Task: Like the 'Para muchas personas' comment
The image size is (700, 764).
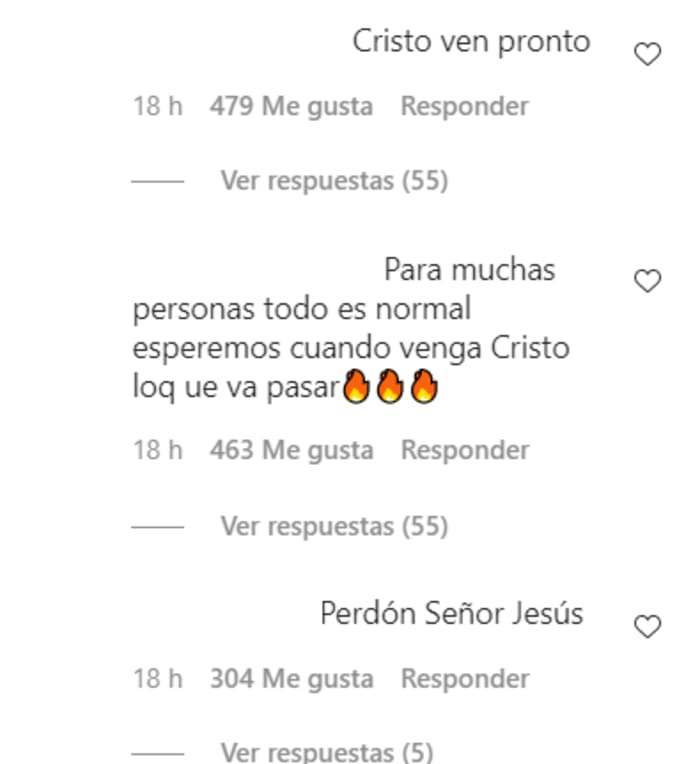Action: pyautogui.click(x=648, y=282)
